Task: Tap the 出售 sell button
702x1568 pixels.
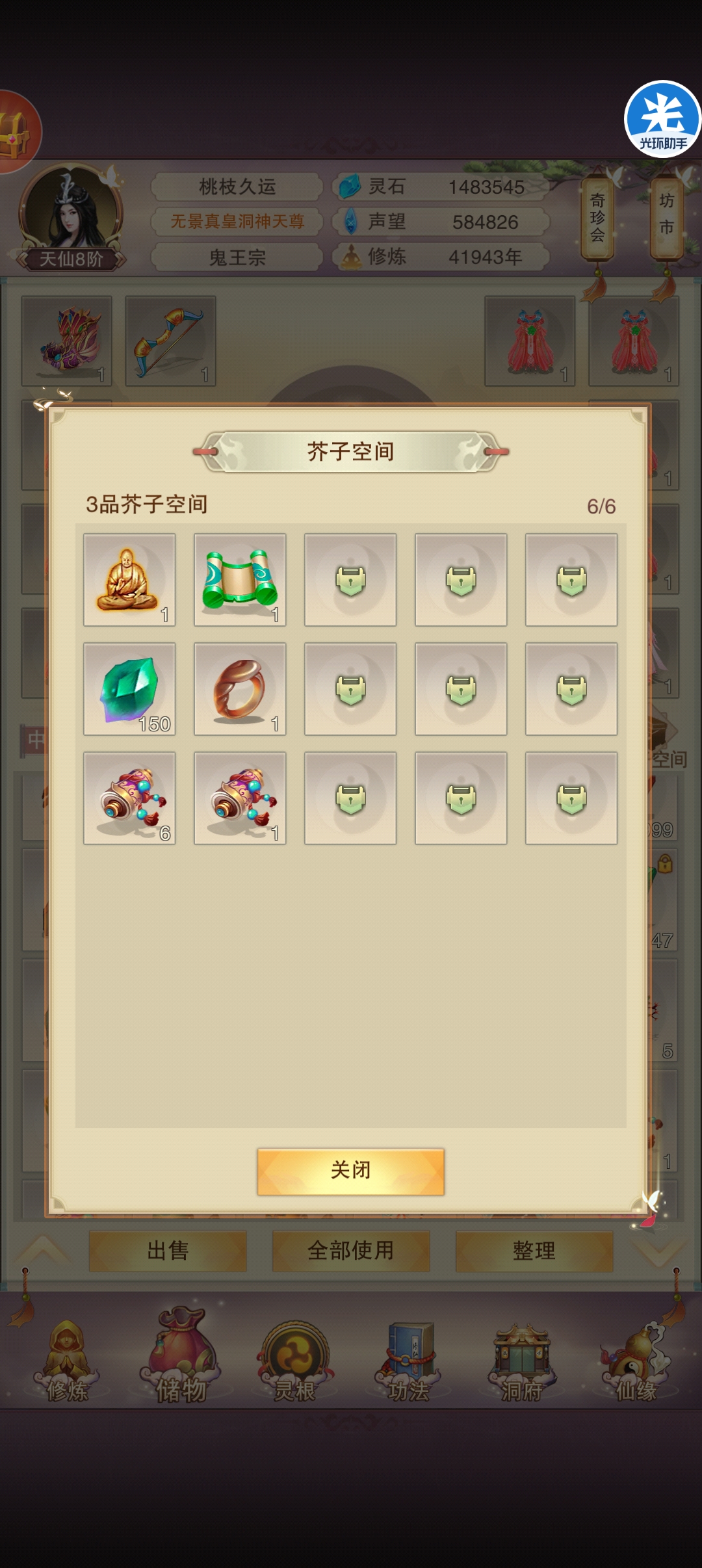Action: click(x=168, y=1250)
